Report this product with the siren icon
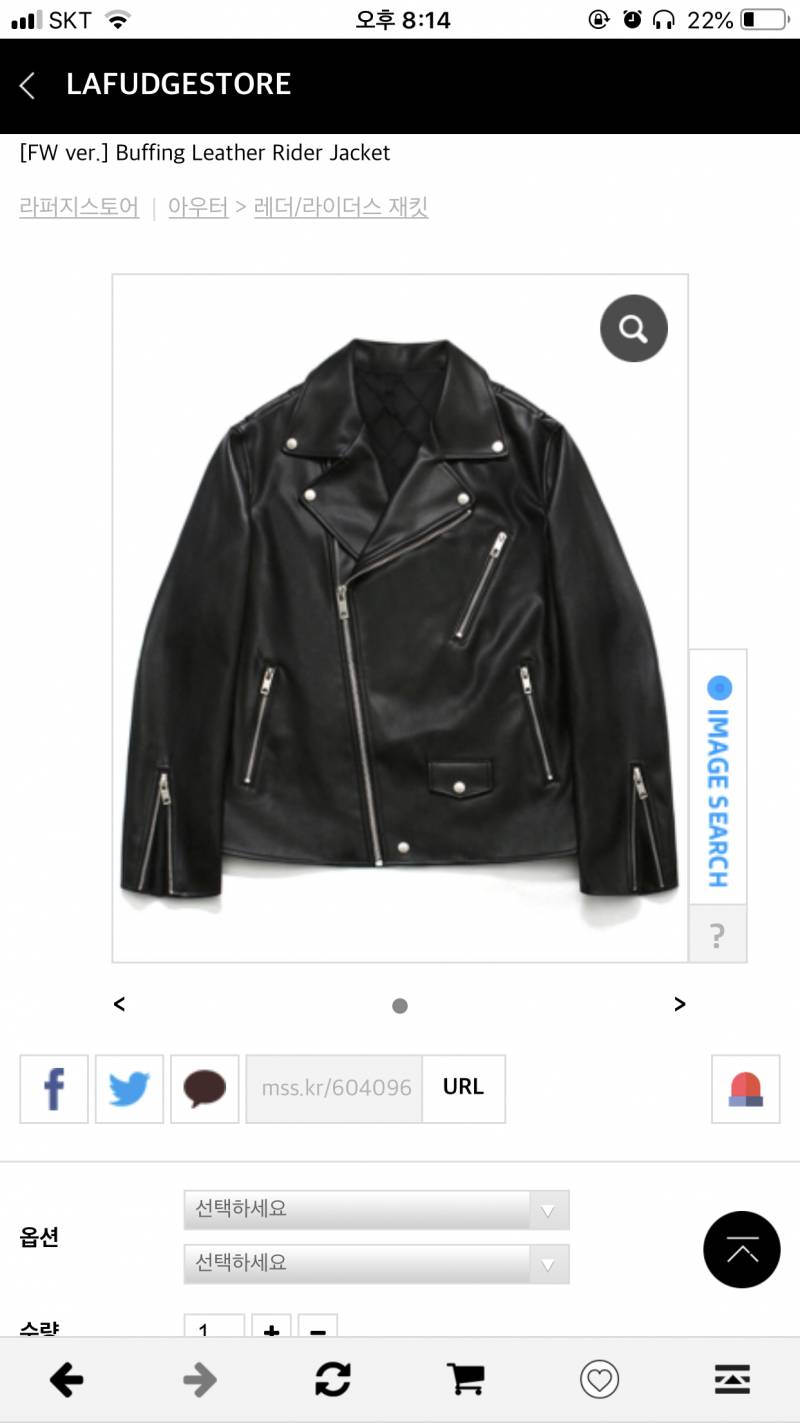Screen dimensions: 800x1423 tap(745, 1088)
